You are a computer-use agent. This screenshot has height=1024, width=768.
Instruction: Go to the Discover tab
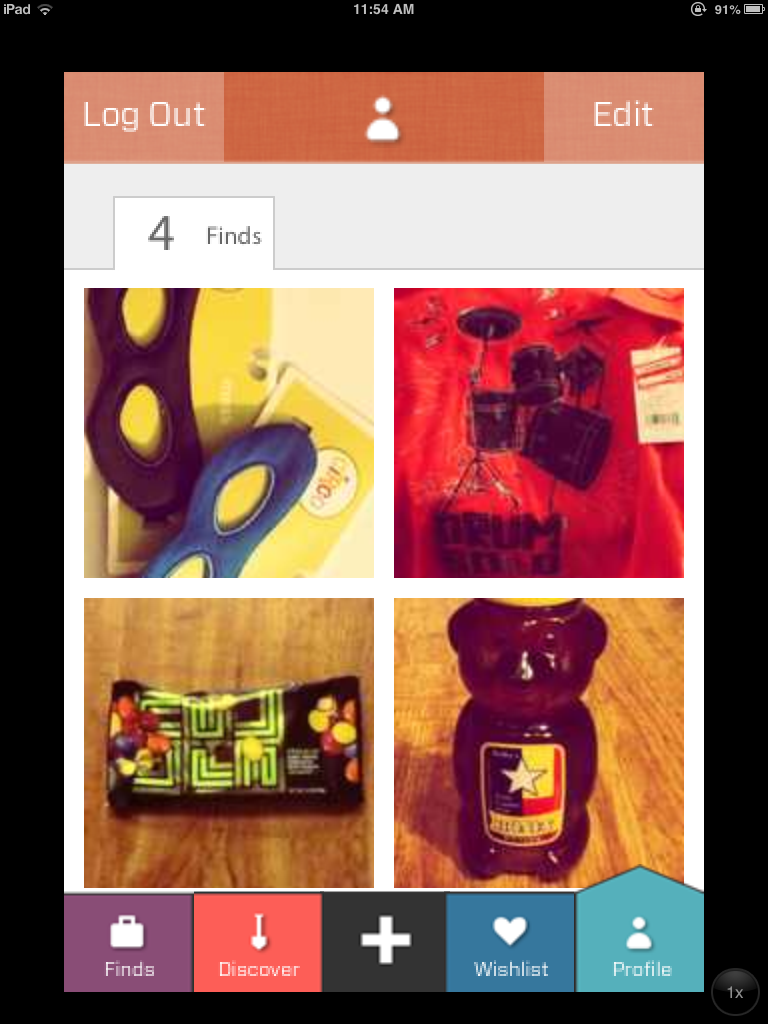pyautogui.click(x=258, y=943)
